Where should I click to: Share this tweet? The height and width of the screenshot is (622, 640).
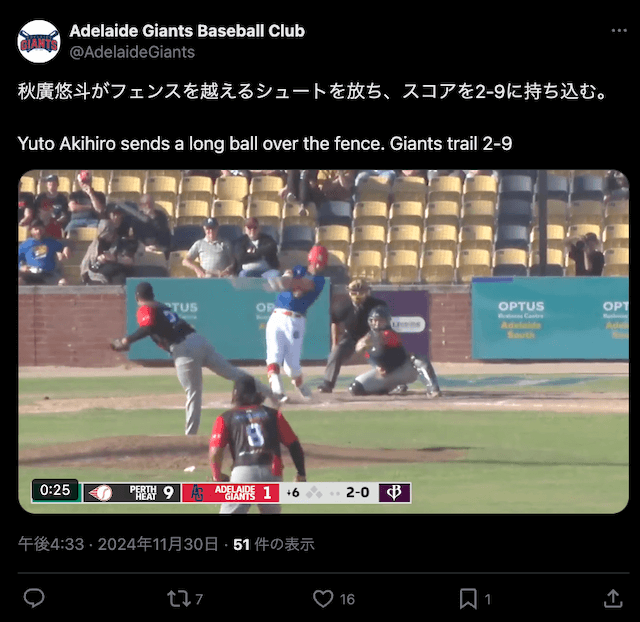click(x=613, y=598)
